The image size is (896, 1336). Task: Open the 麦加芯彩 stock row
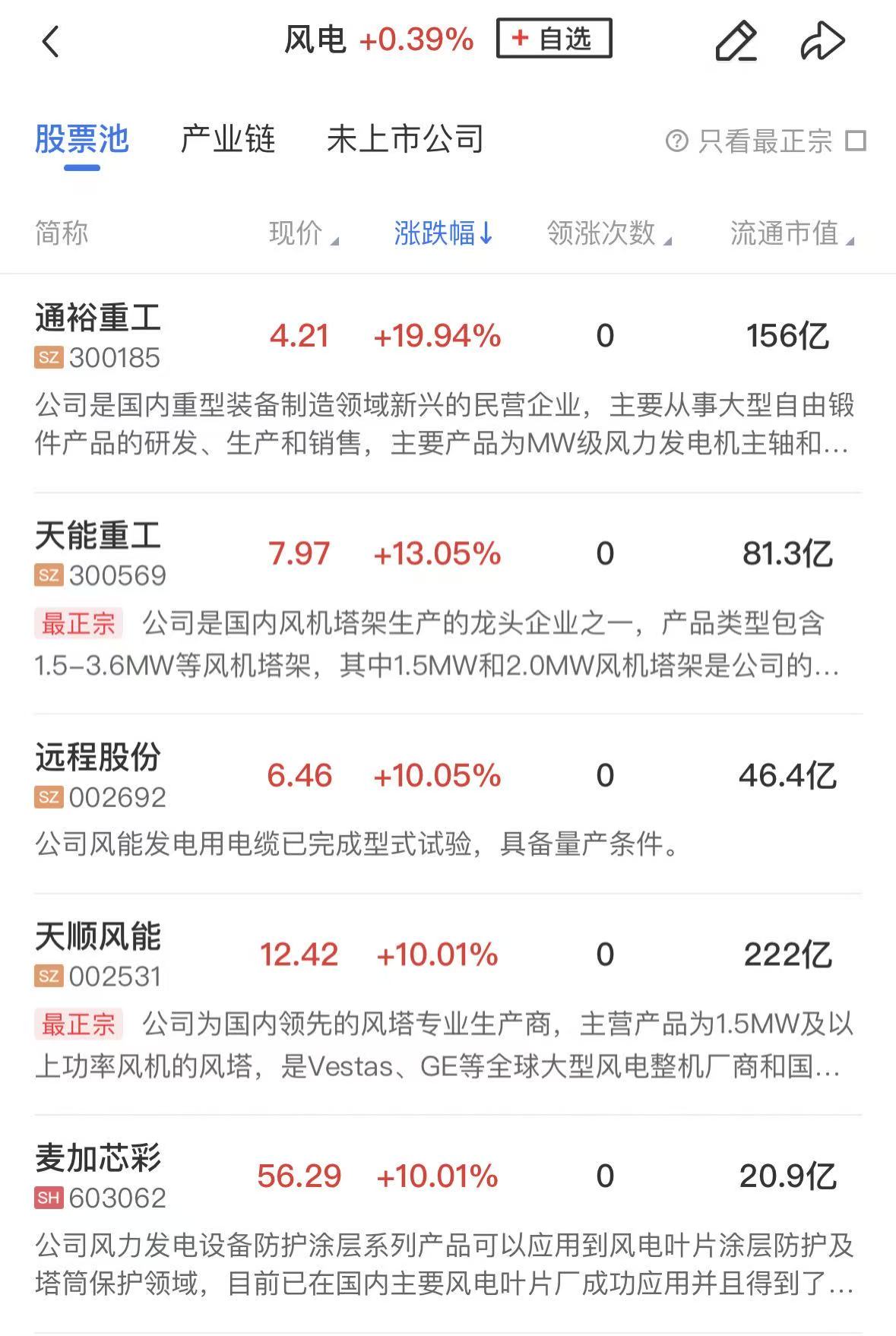click(98, 1158)
